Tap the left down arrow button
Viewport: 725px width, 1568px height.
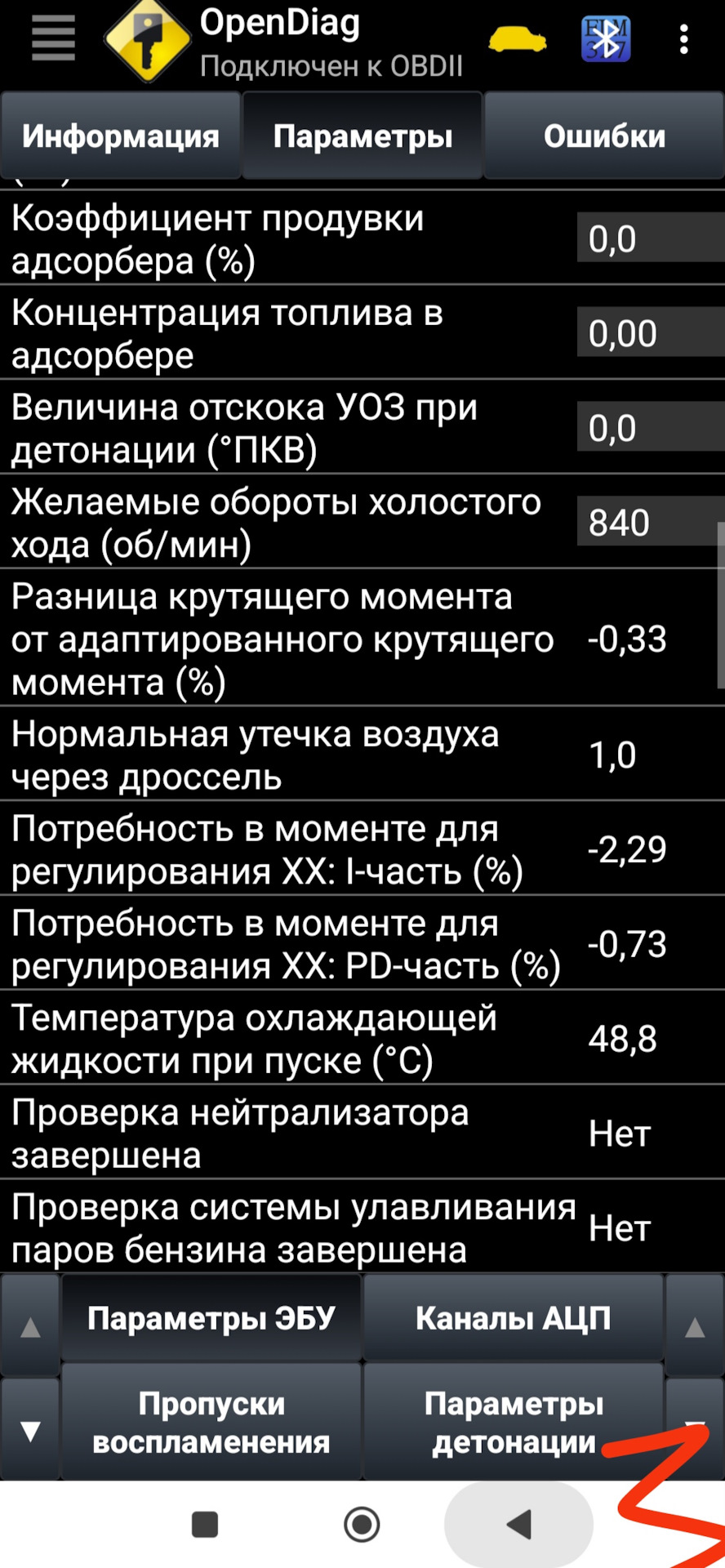(x=30, y=1431)
